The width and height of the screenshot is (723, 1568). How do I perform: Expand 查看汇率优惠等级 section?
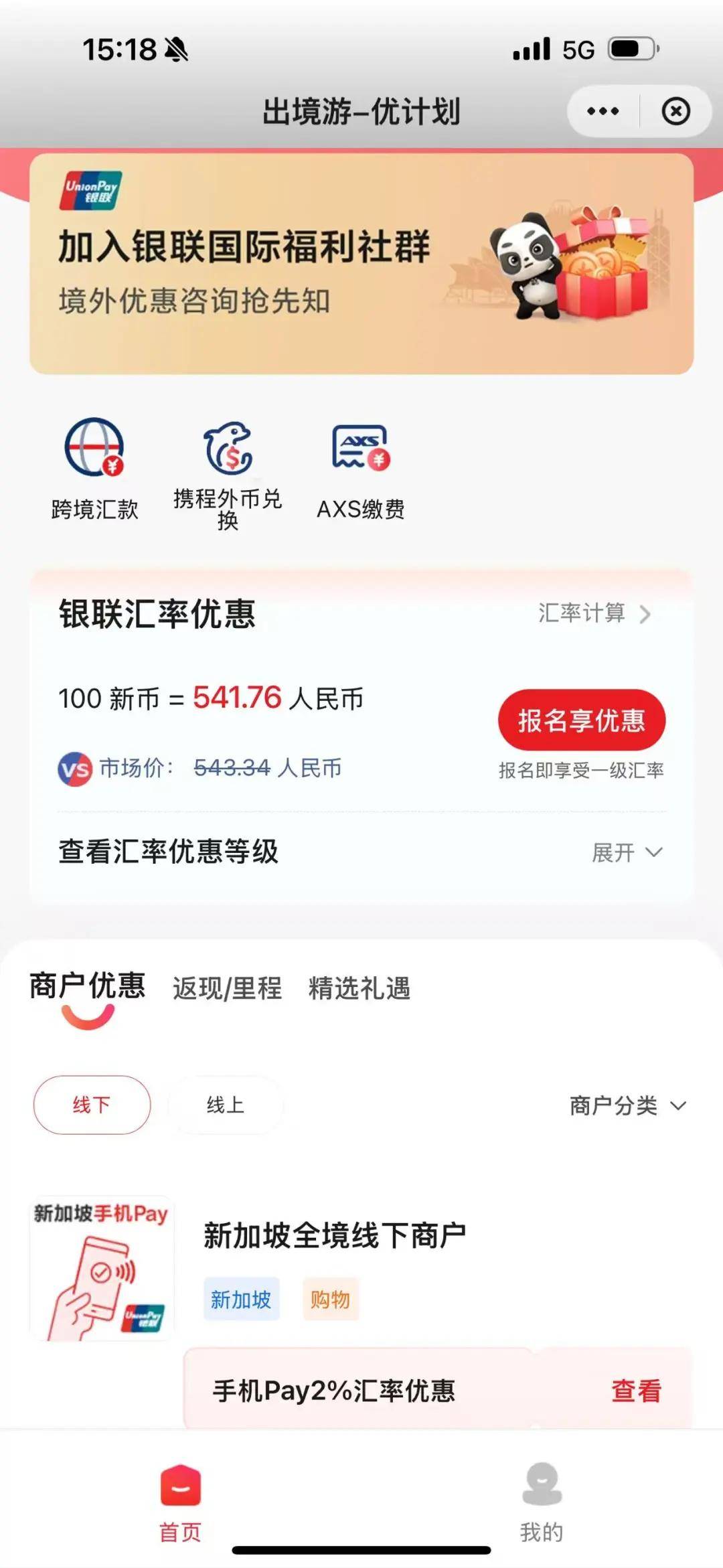click(x=627, y=852)
